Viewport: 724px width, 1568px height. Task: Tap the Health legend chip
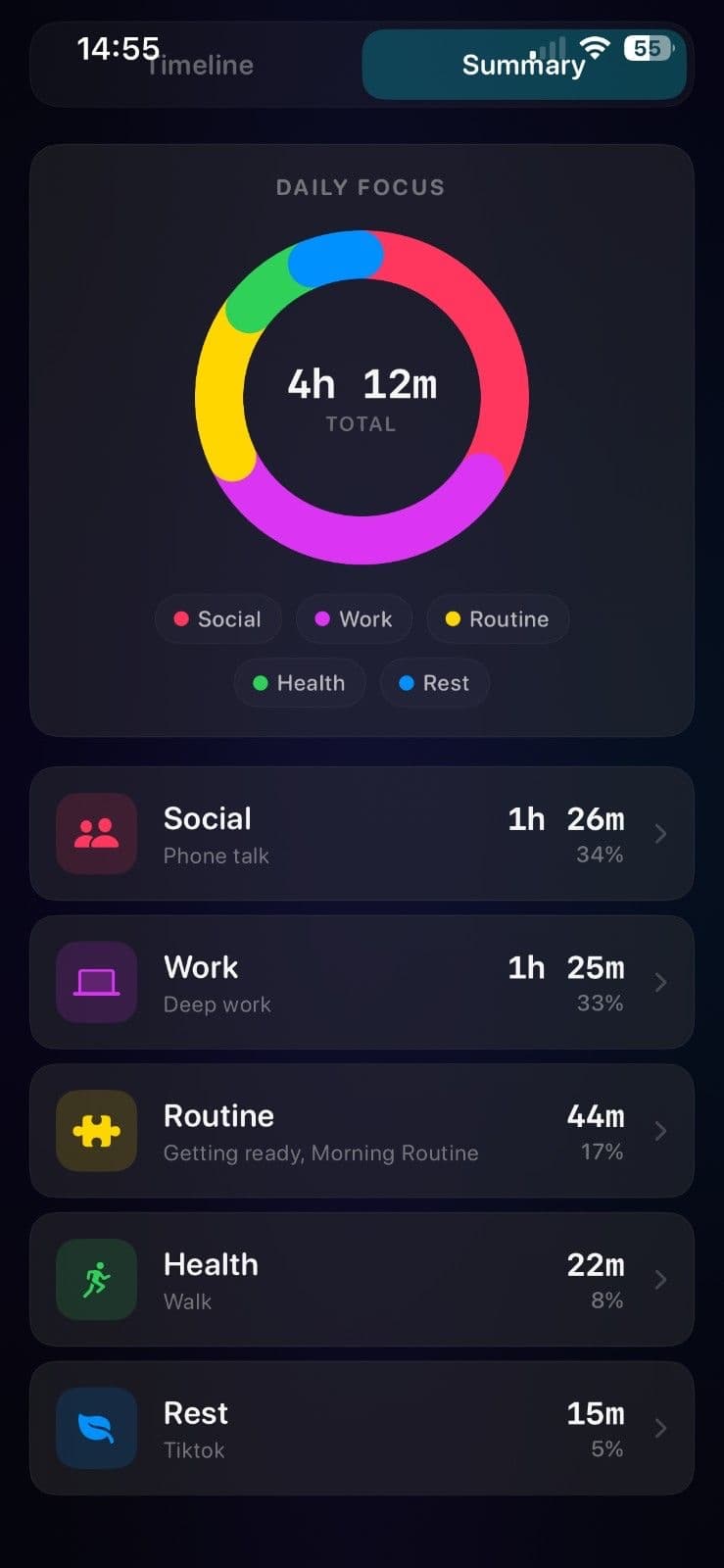pos(300,683)
